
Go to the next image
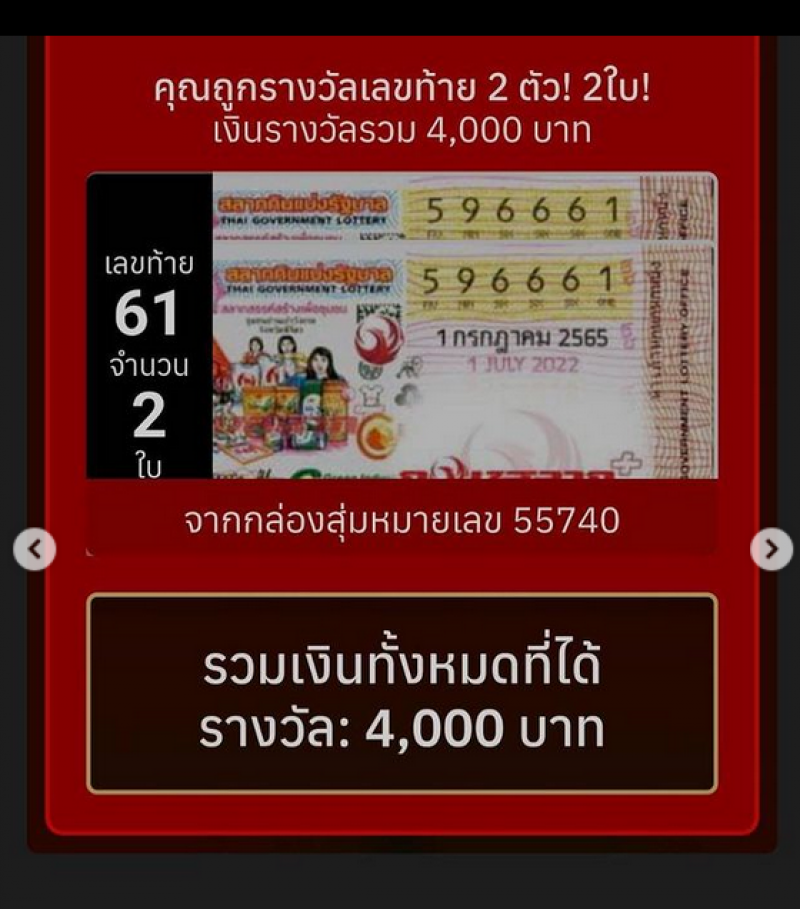(x=771, y=549)
